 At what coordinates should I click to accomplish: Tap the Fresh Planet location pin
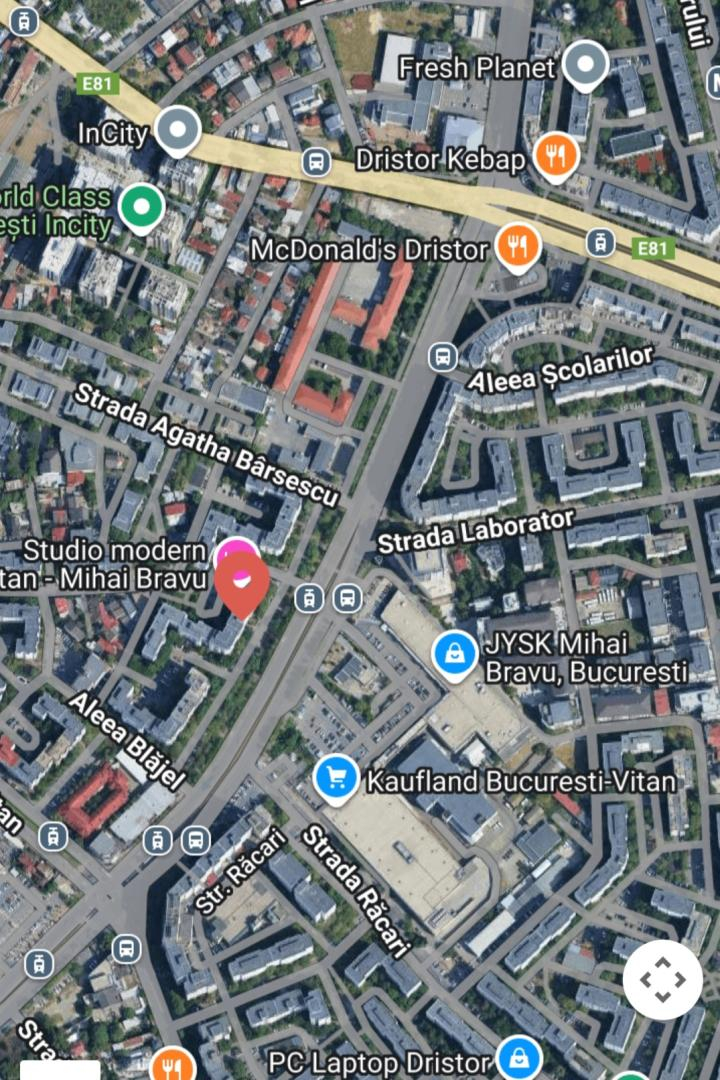tap(586, 65)
